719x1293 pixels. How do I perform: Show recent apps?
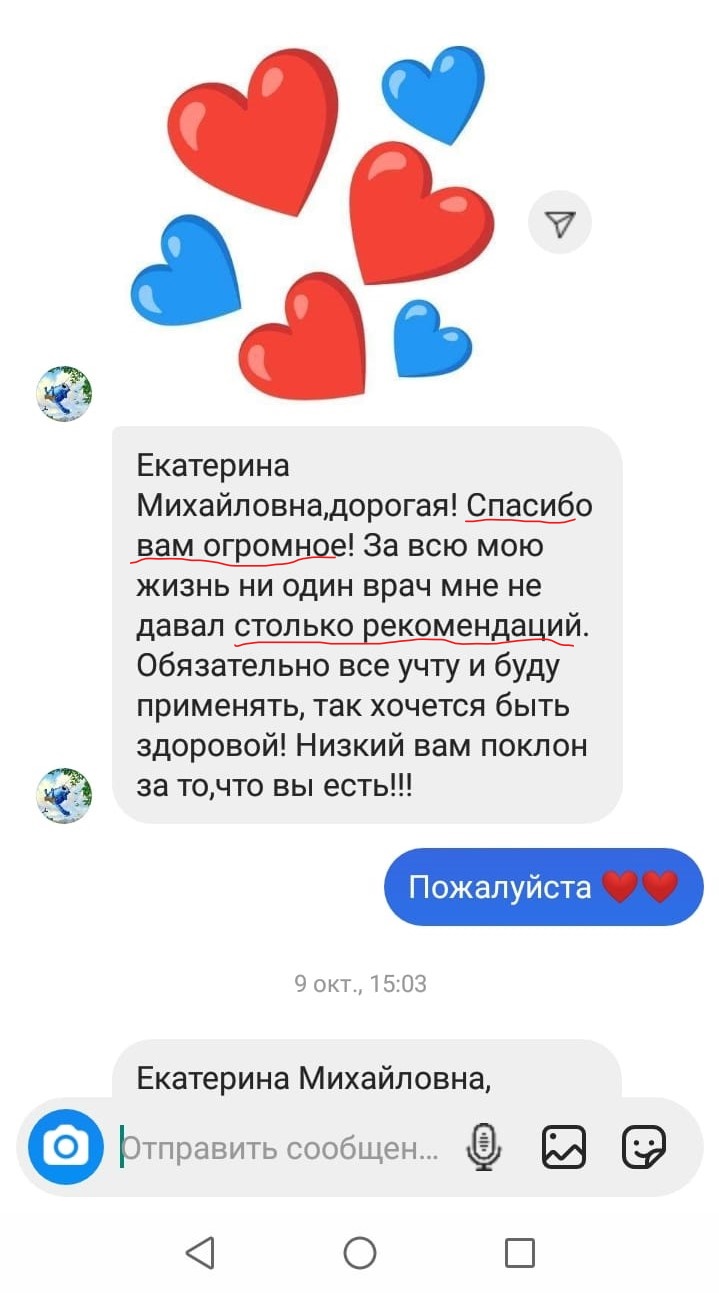pos(519,1252)
